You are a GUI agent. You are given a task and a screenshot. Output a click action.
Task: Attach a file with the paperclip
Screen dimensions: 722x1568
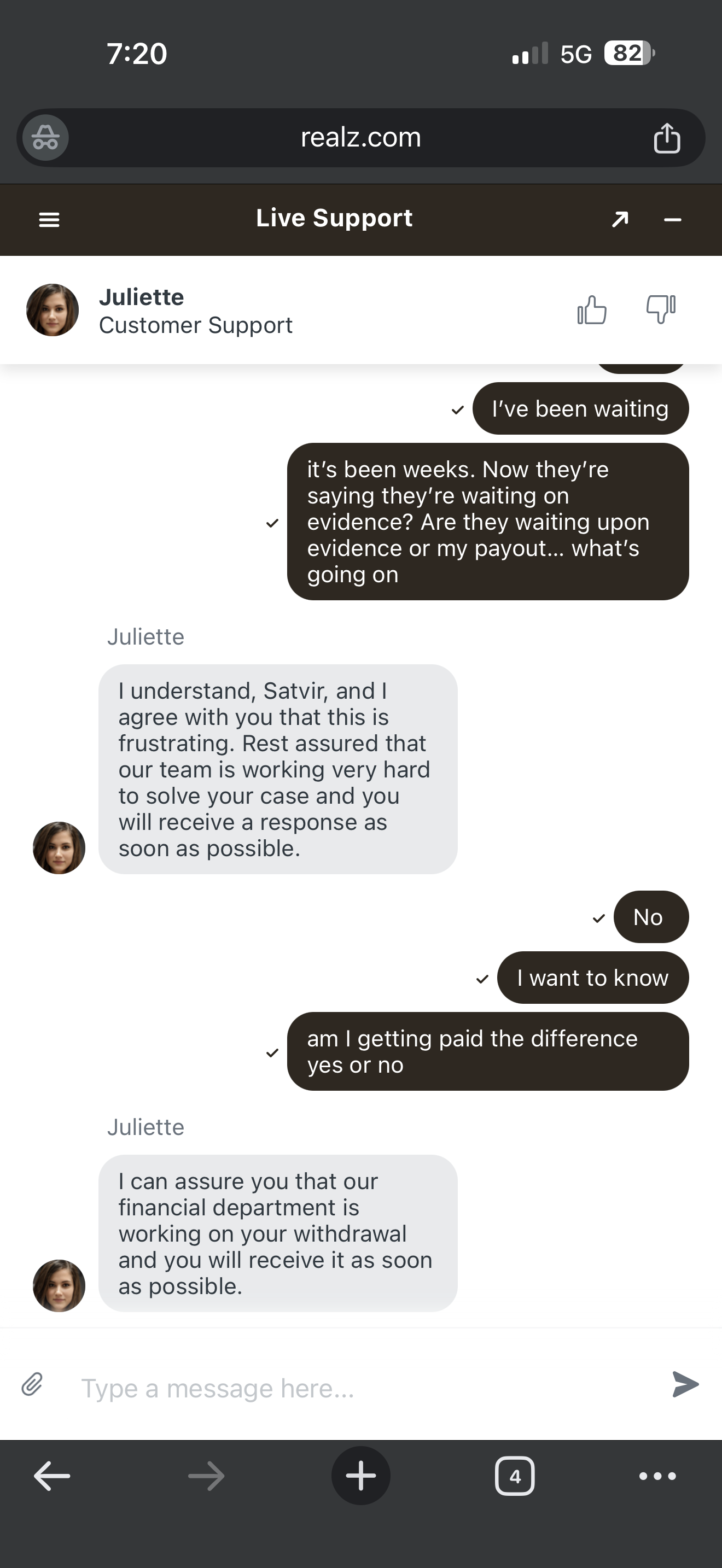pyautogui.click(x=32, y=1384)
